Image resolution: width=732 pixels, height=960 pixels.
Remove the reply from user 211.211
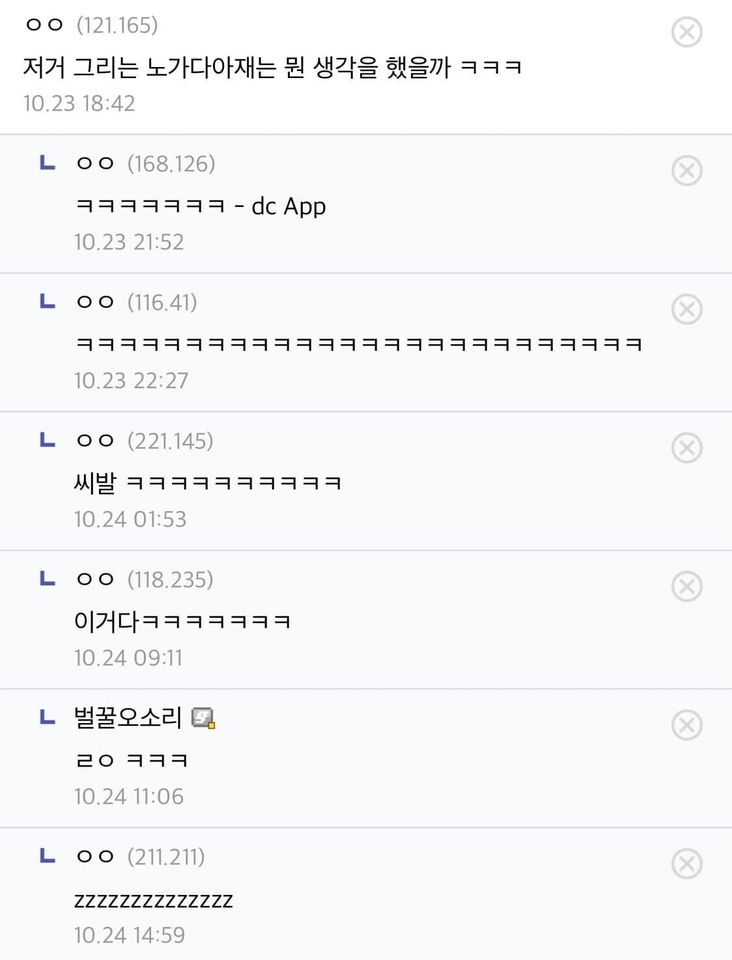pos(686,864)
